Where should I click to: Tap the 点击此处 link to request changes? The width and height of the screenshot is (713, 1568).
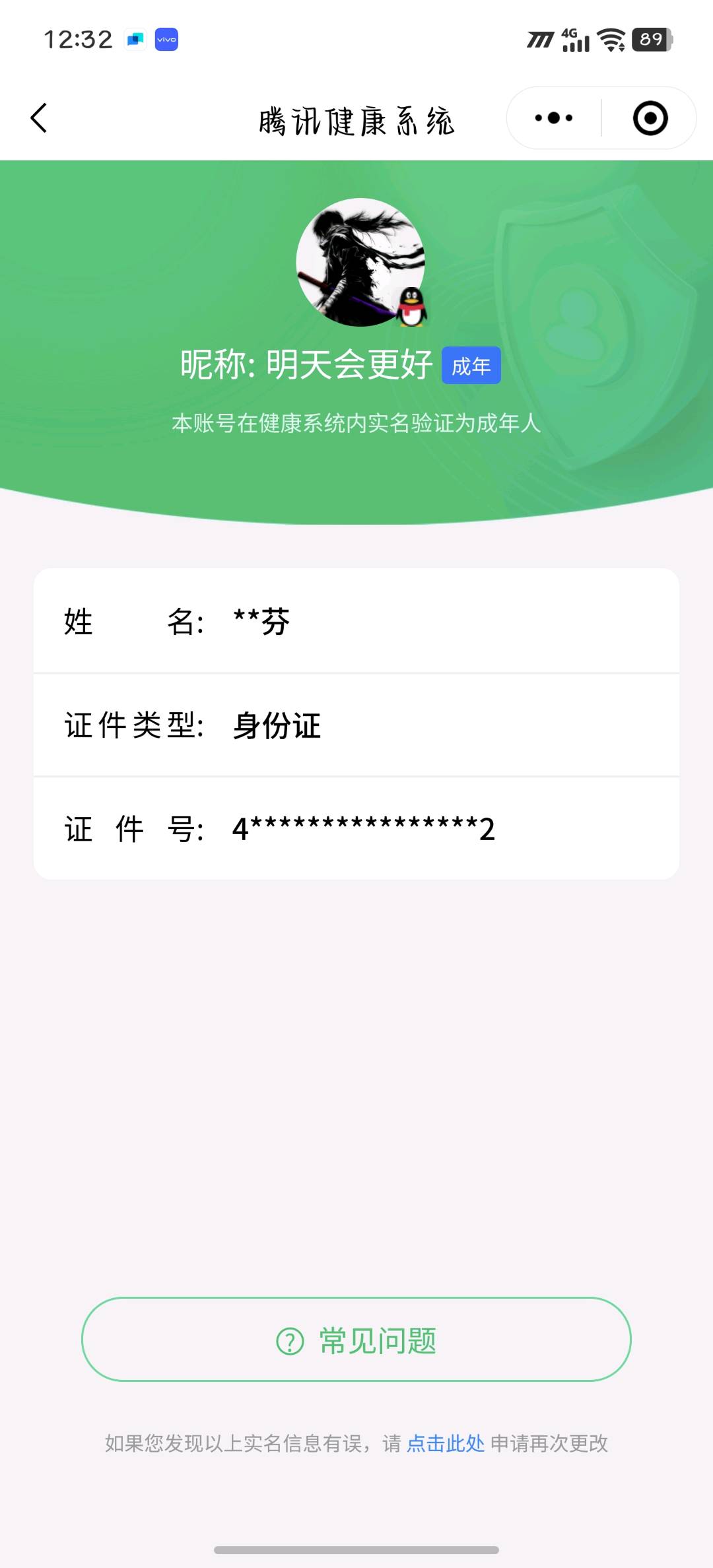pyautogui.click(x=446, y=1443)
